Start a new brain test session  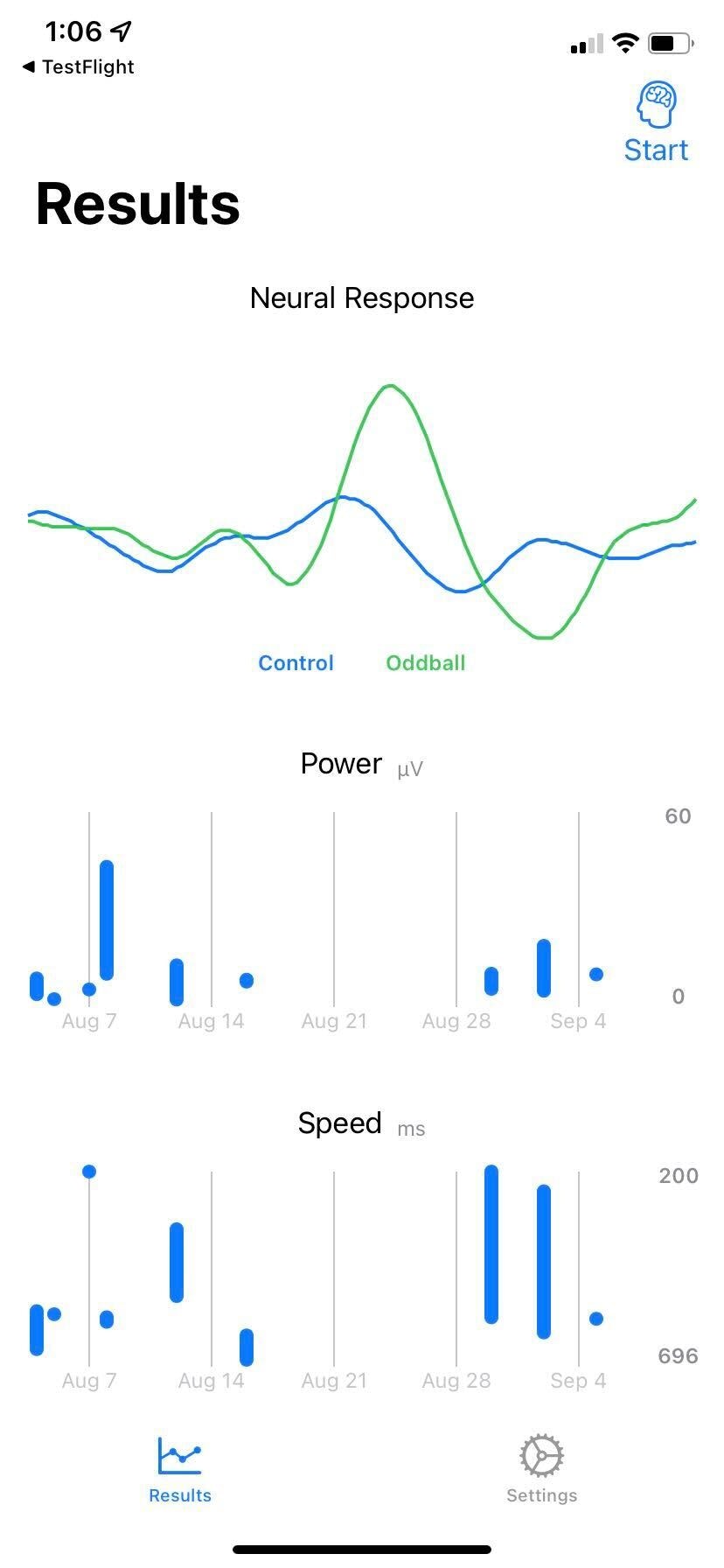point(656,123)
